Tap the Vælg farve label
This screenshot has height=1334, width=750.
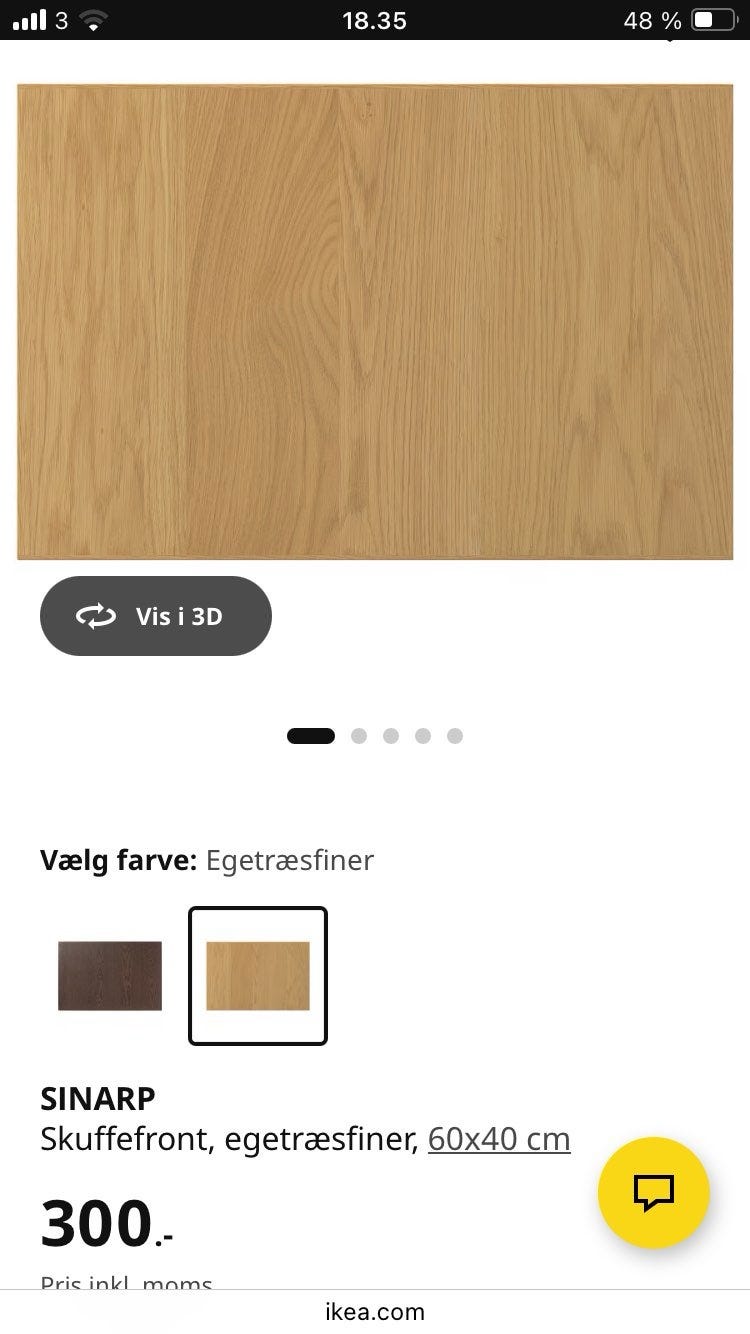116,860
